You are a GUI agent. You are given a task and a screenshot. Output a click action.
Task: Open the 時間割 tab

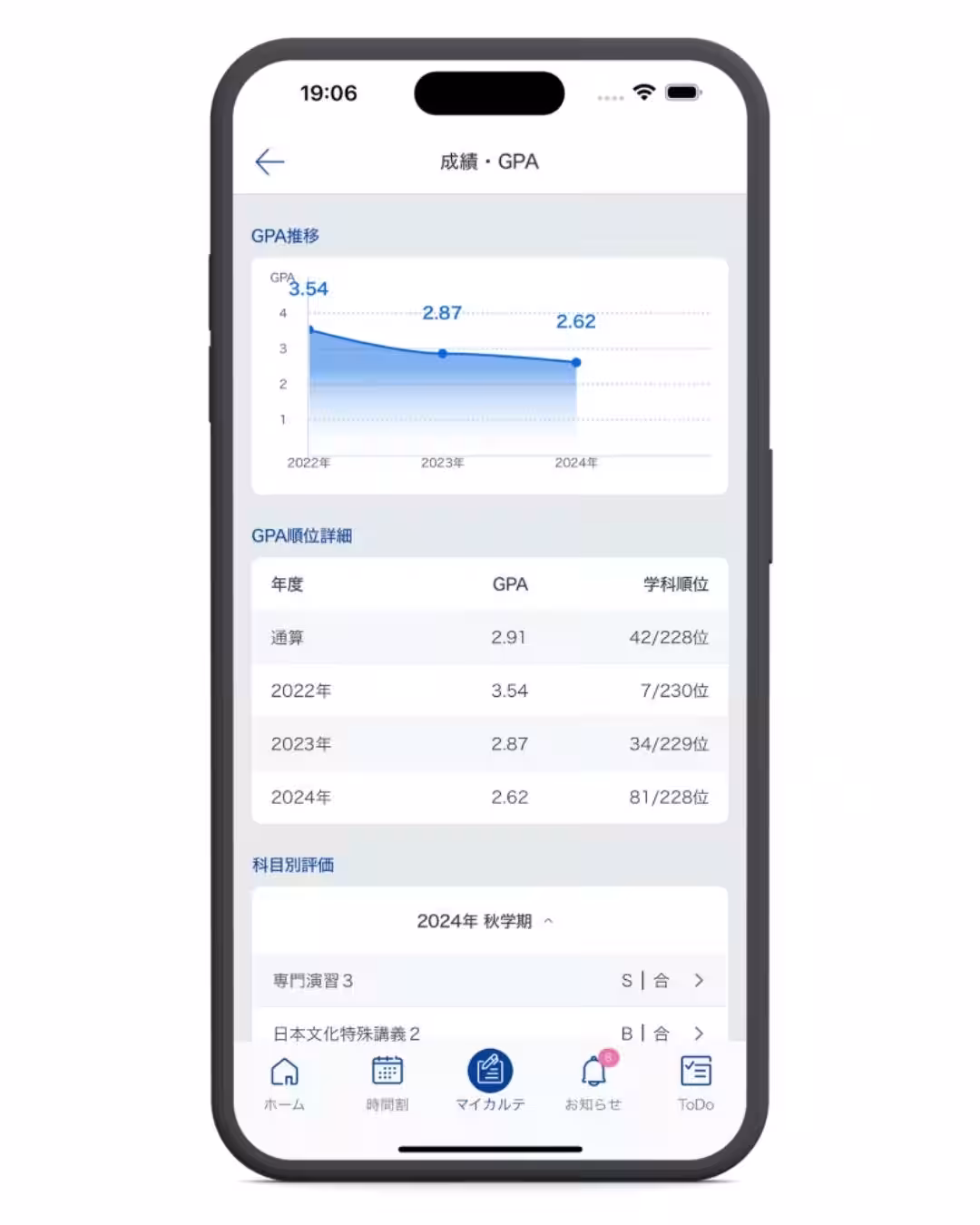point(387,1082)
